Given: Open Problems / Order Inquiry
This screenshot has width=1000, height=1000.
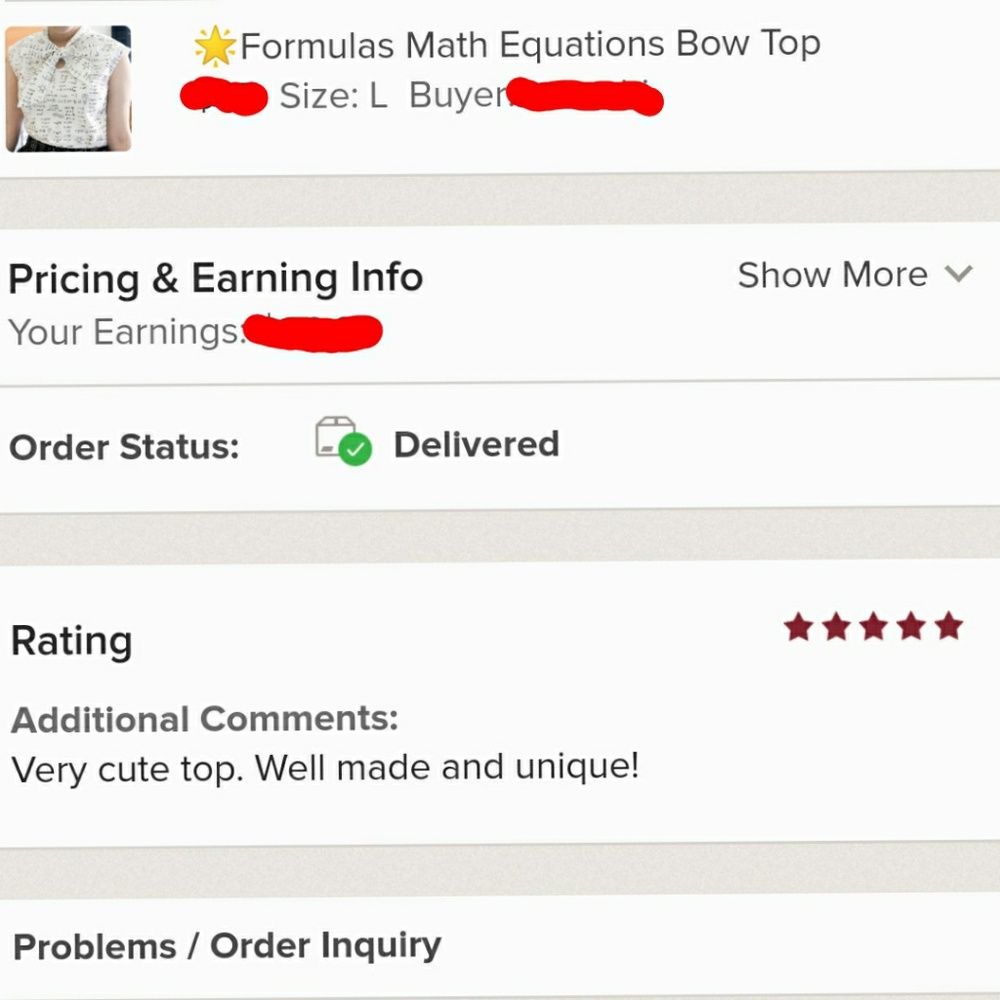Looking at the screenshot, I should click(x=227, y=946).
